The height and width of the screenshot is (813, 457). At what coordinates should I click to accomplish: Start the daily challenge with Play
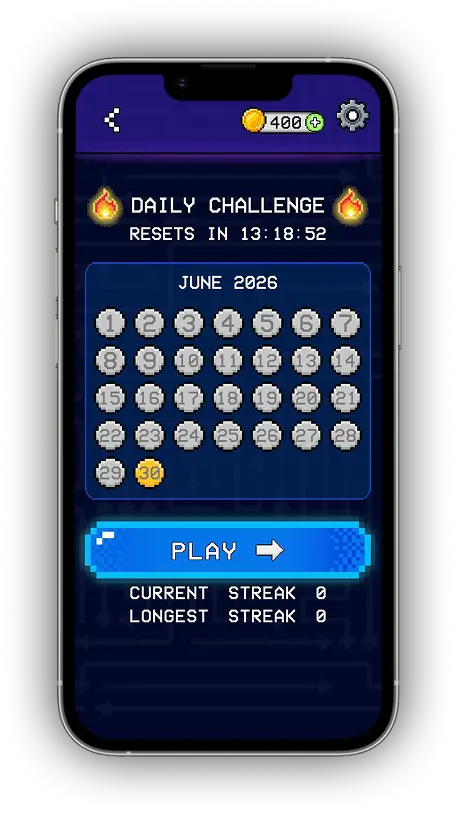coord(228,550)
